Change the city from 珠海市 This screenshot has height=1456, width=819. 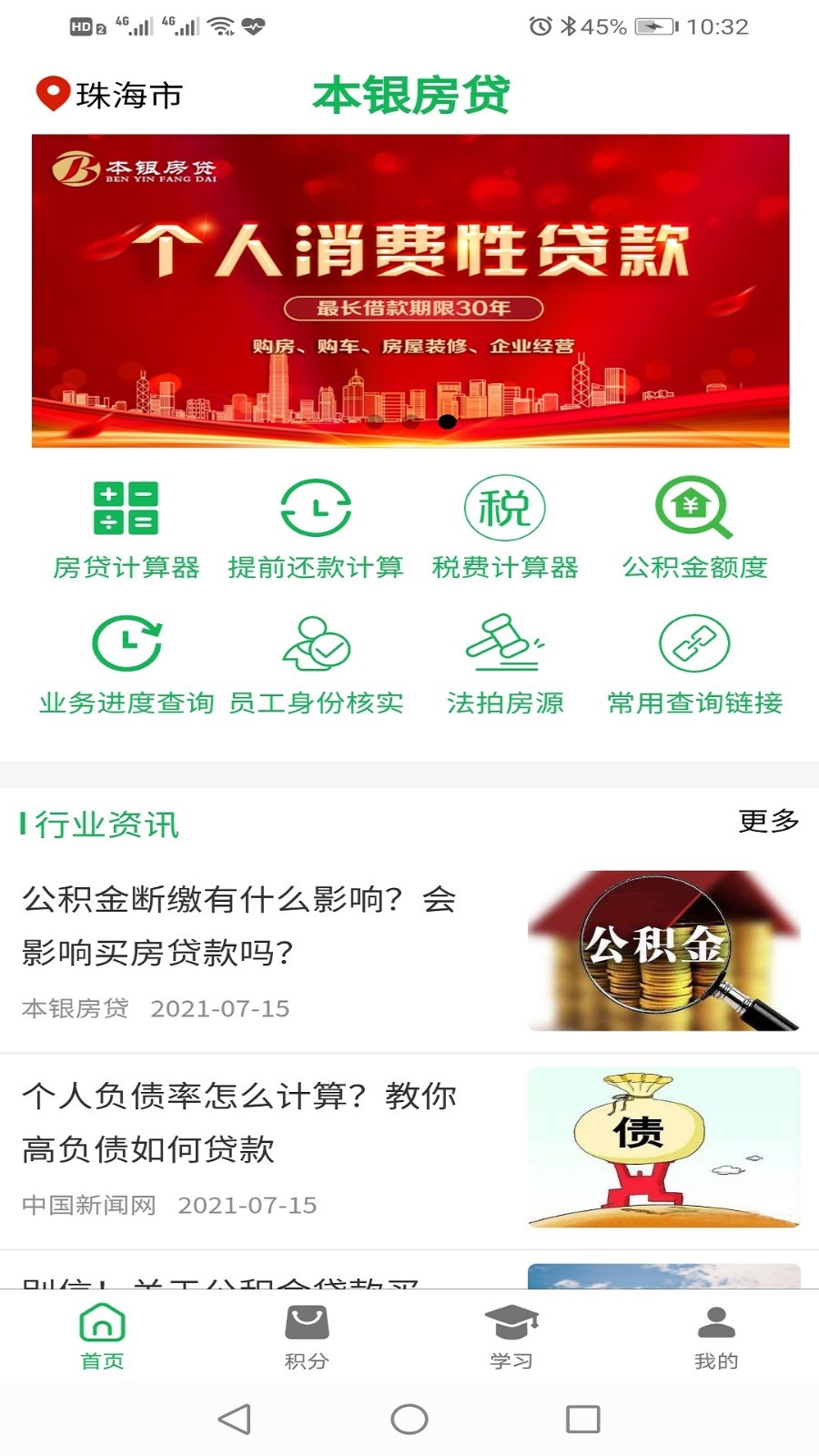109,95
